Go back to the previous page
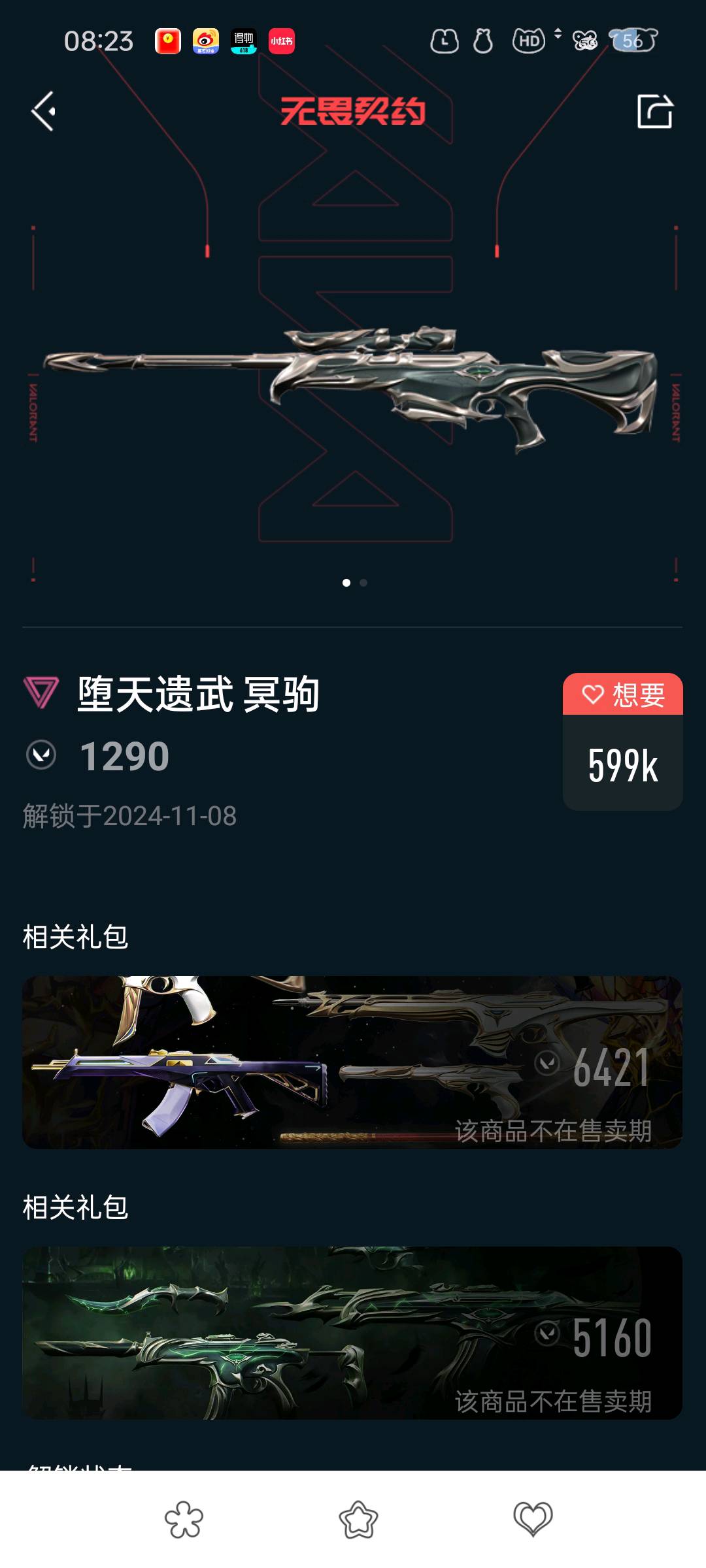The width and height of the screenshot is (706, 1568). 43,111
